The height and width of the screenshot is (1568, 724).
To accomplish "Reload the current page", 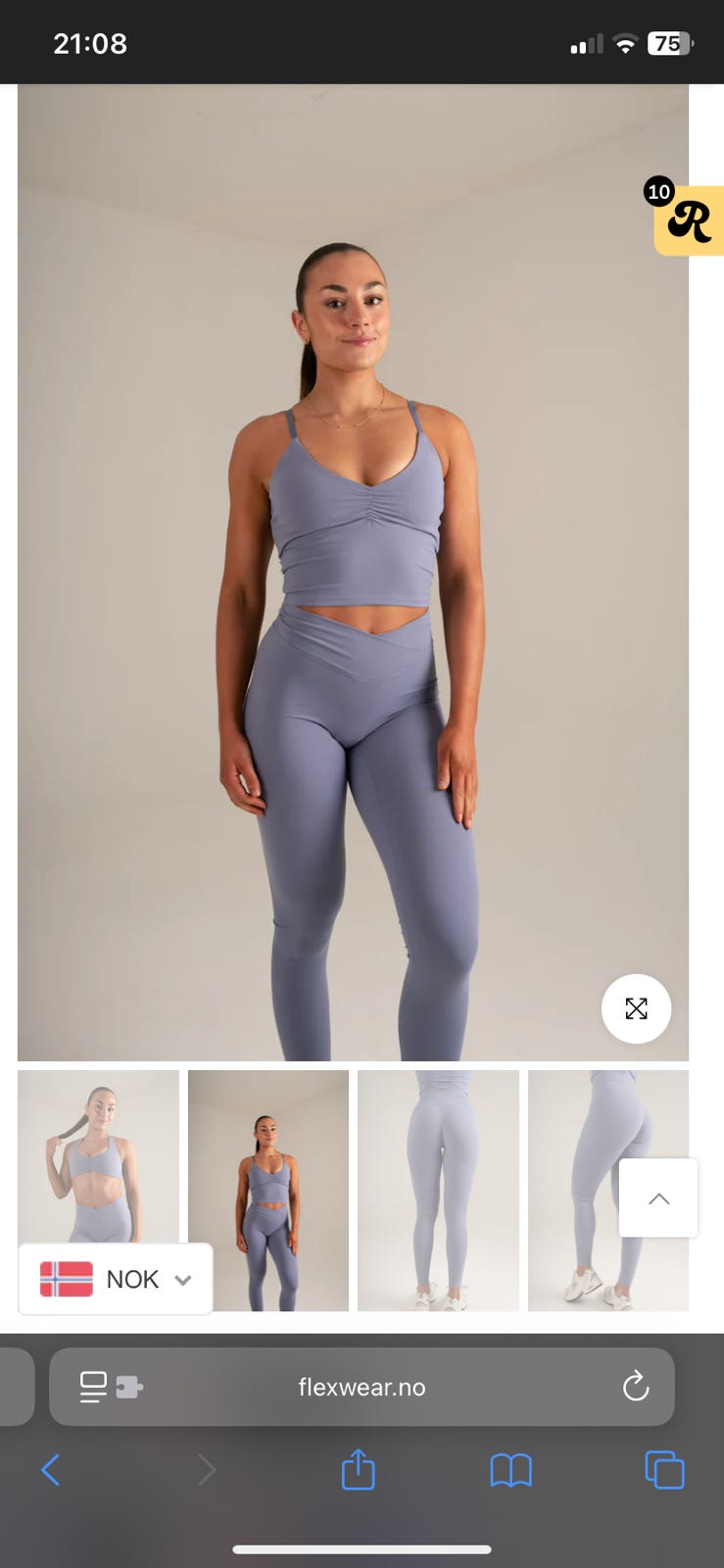I will [x=636, y=1387].
